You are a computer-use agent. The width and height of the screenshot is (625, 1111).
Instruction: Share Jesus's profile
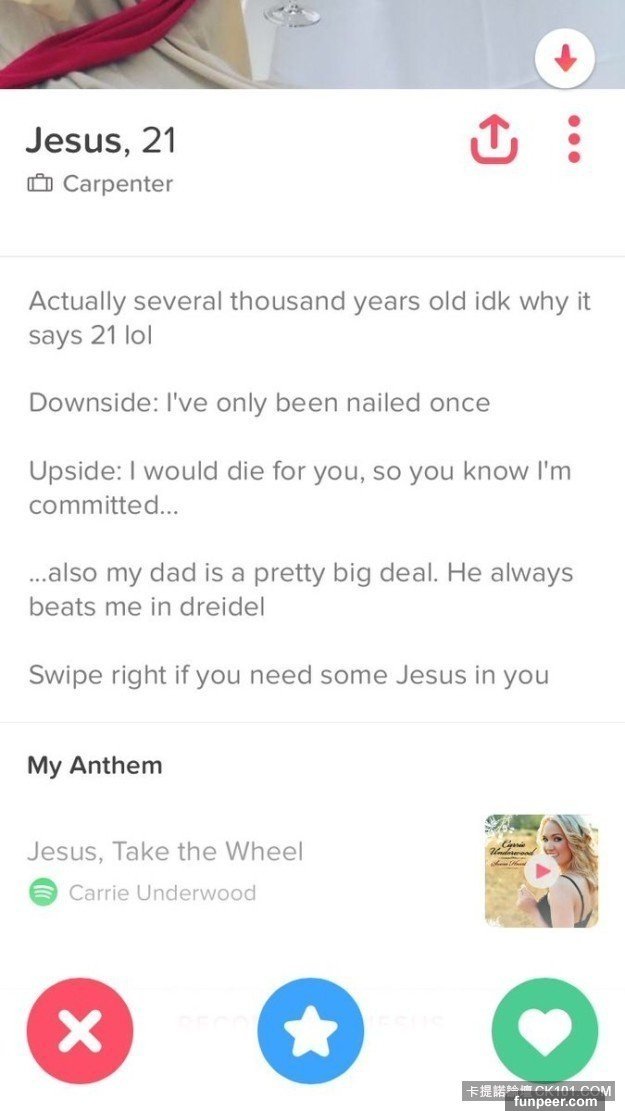[x=494, y=140]
